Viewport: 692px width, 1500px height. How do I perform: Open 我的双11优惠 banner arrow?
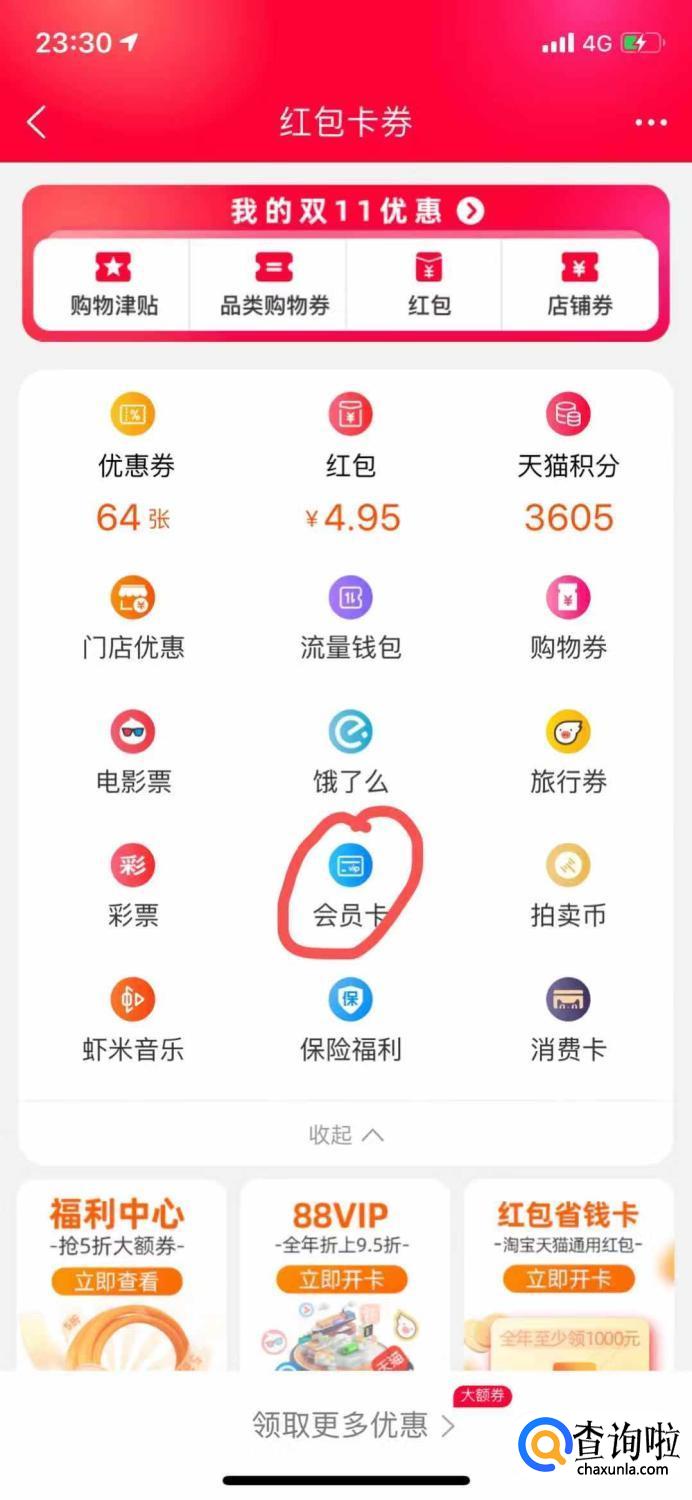coord(470,211)
